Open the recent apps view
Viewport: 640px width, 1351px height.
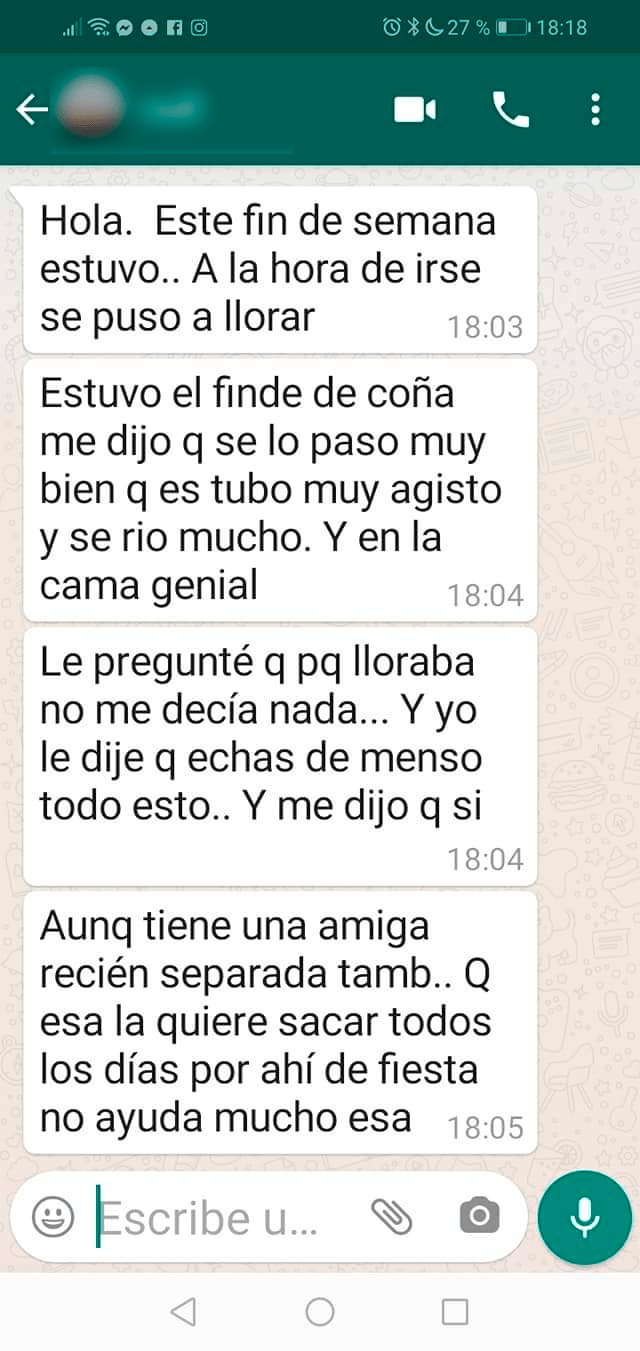[455, 1311]
